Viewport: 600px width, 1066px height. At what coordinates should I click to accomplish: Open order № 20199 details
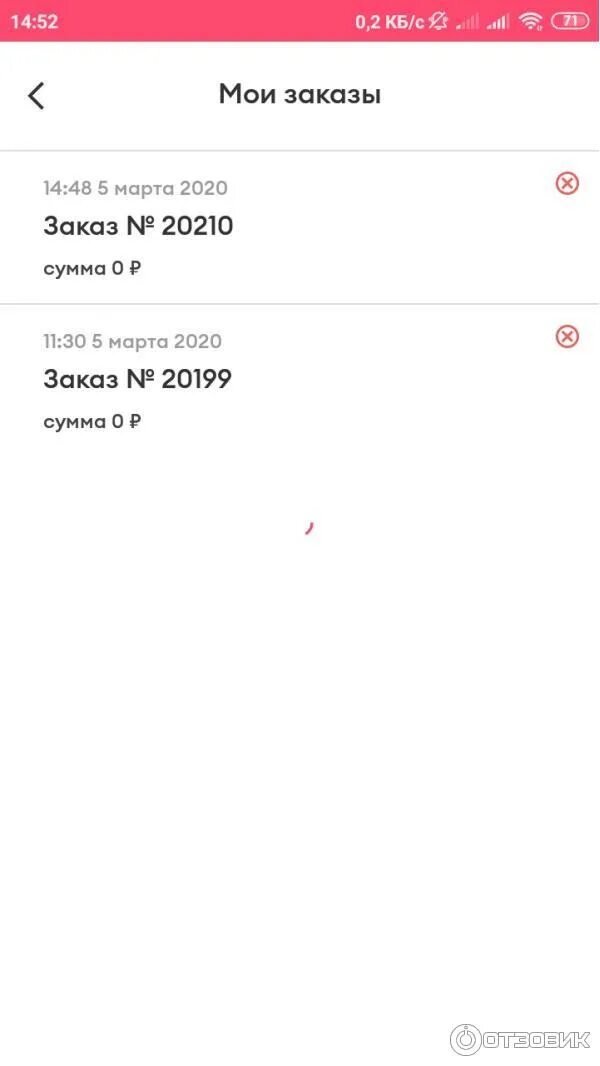pyautogui.click(x=137, y=379)
